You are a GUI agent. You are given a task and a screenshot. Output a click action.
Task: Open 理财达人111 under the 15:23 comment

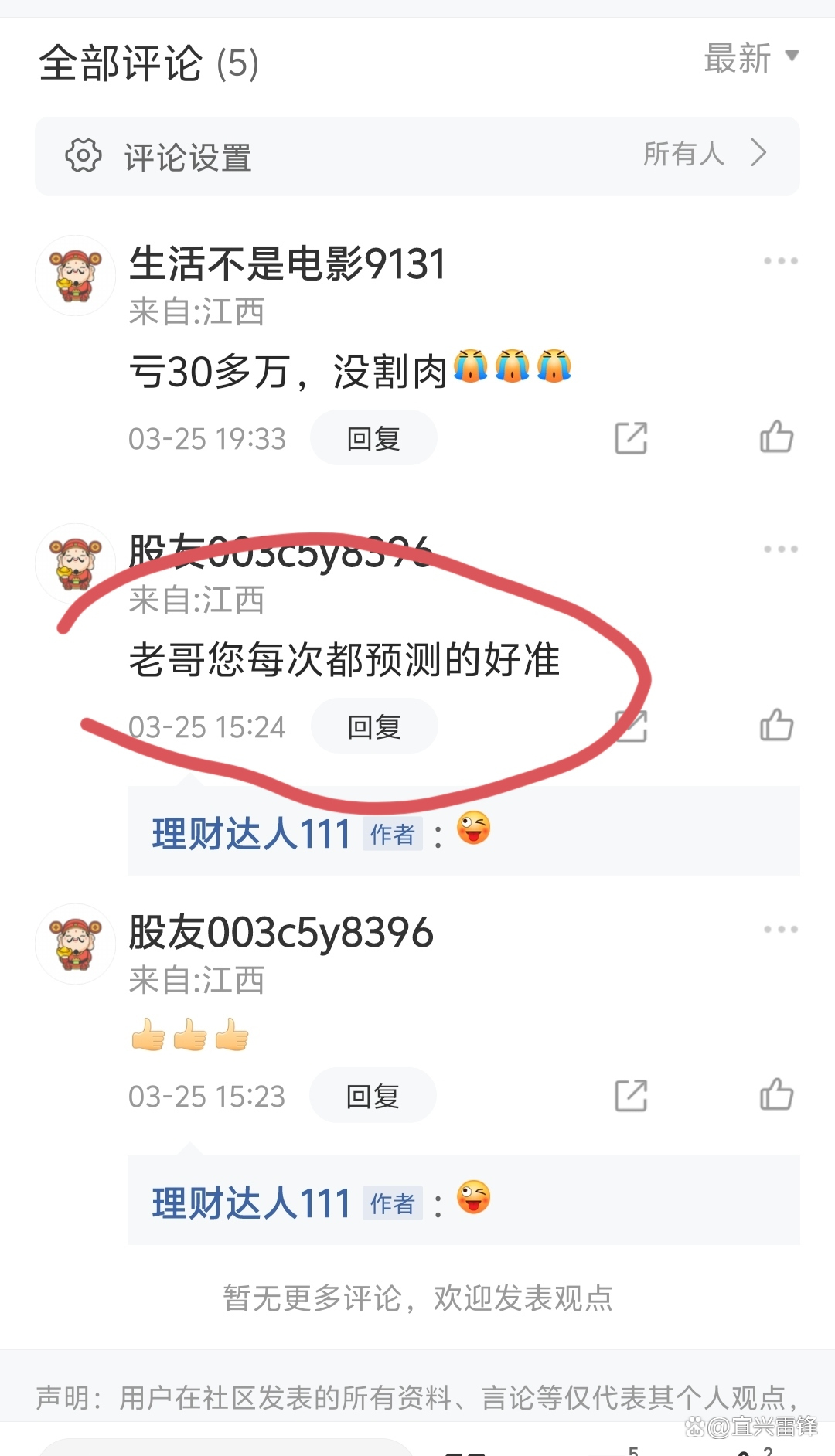pyautogui.click(x=251, y=1204)
